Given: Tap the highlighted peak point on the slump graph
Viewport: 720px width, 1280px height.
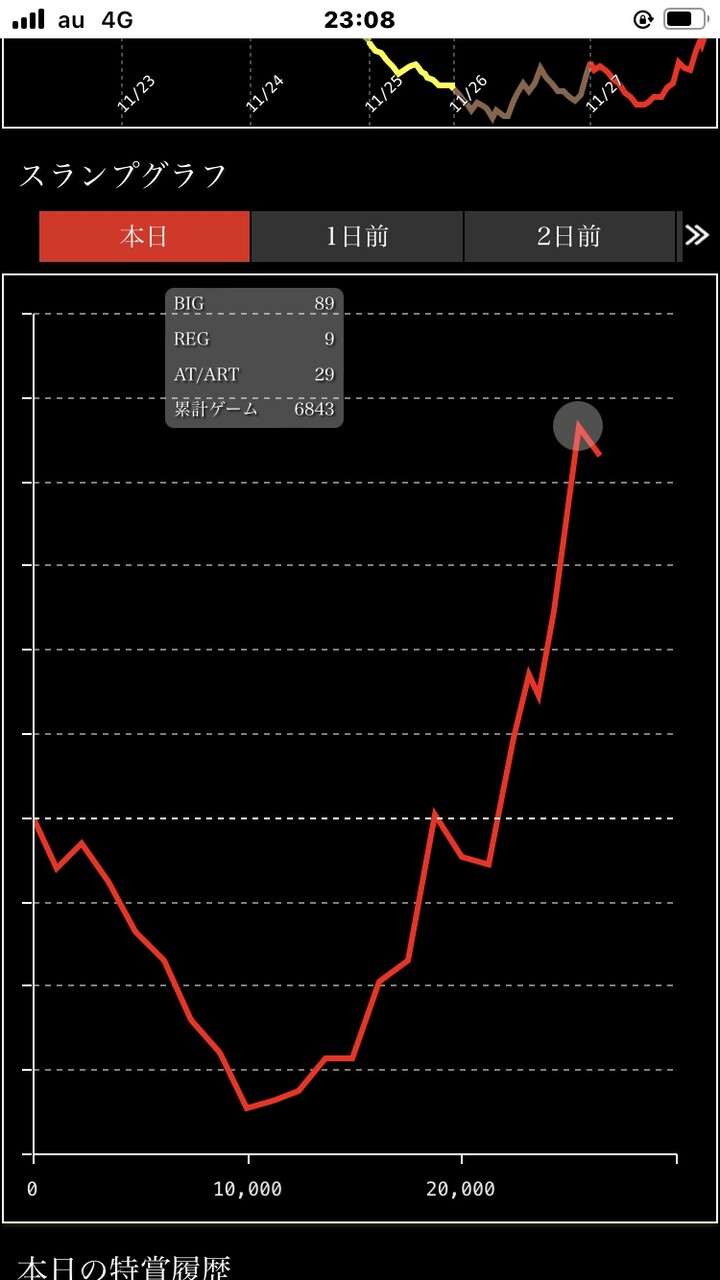Looking at the screenshot, I should (578, 426).
